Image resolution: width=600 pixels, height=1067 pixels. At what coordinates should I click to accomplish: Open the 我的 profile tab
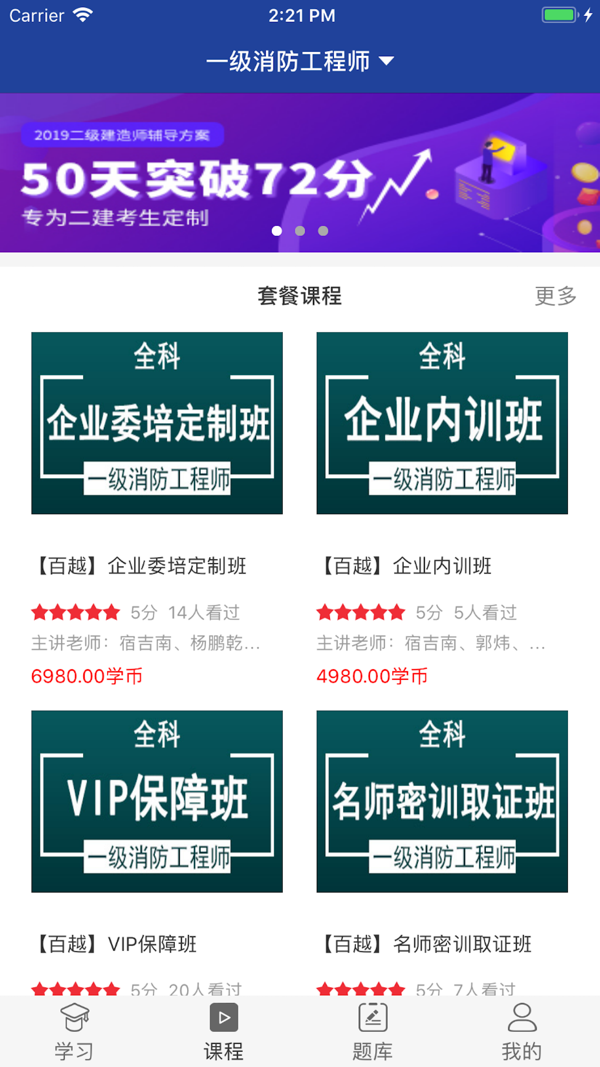521,1032
